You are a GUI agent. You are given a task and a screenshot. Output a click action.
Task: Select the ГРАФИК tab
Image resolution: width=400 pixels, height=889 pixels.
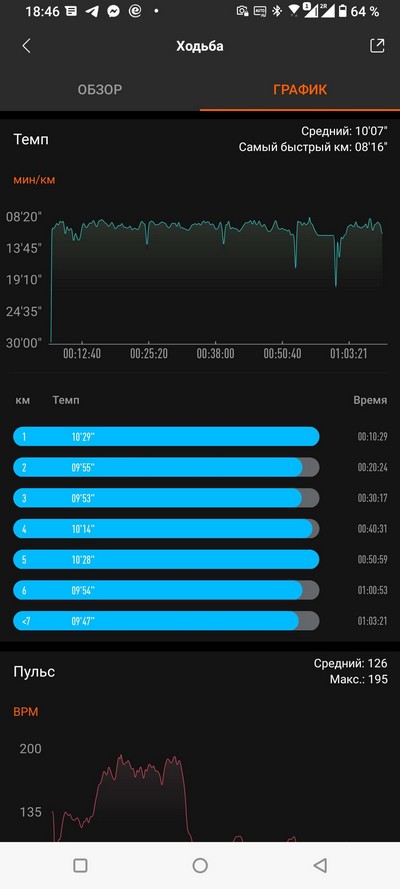point(300,90)
